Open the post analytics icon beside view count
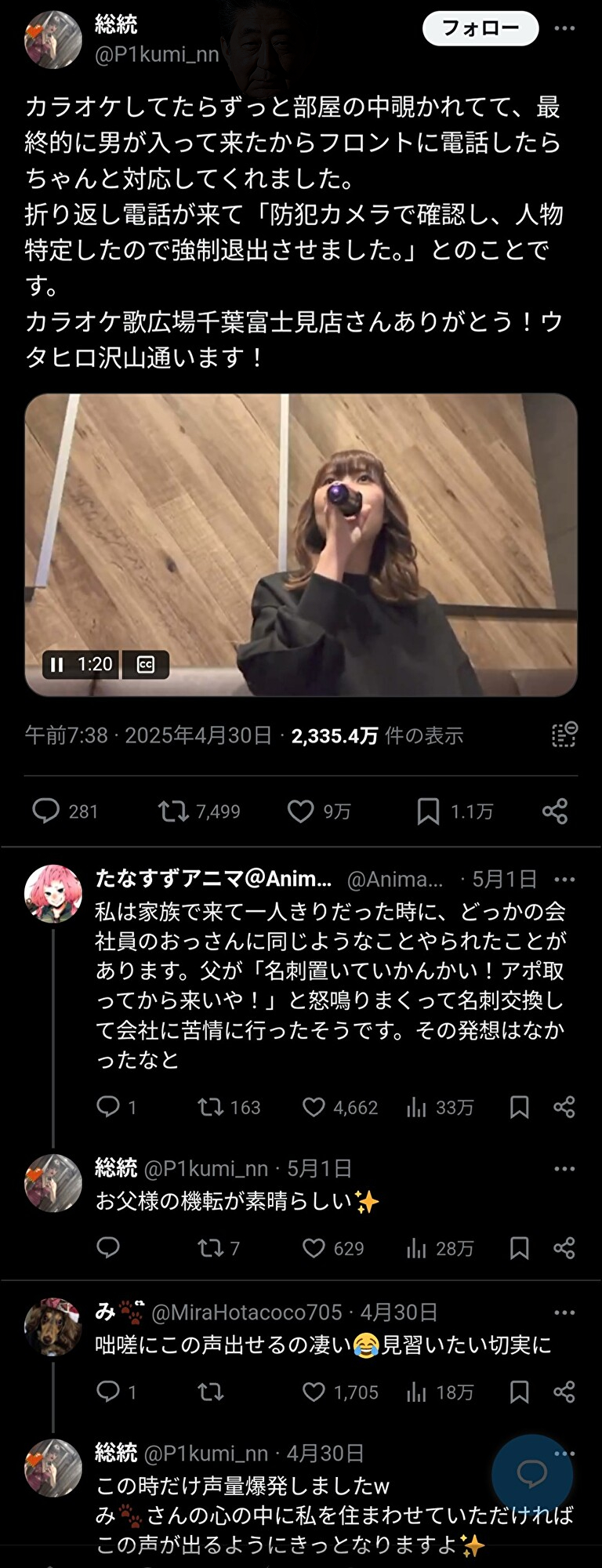 tap(564, 735)
